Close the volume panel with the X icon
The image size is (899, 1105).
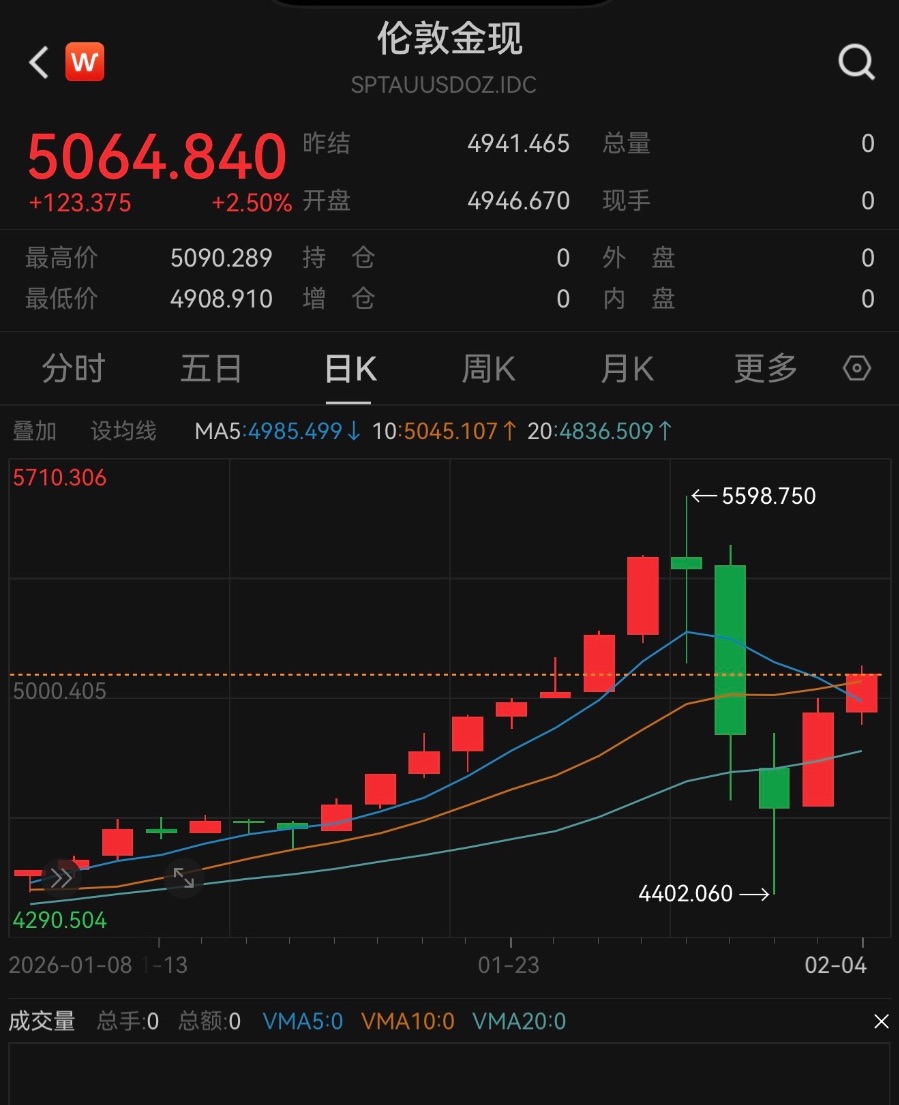(881, 1021)
